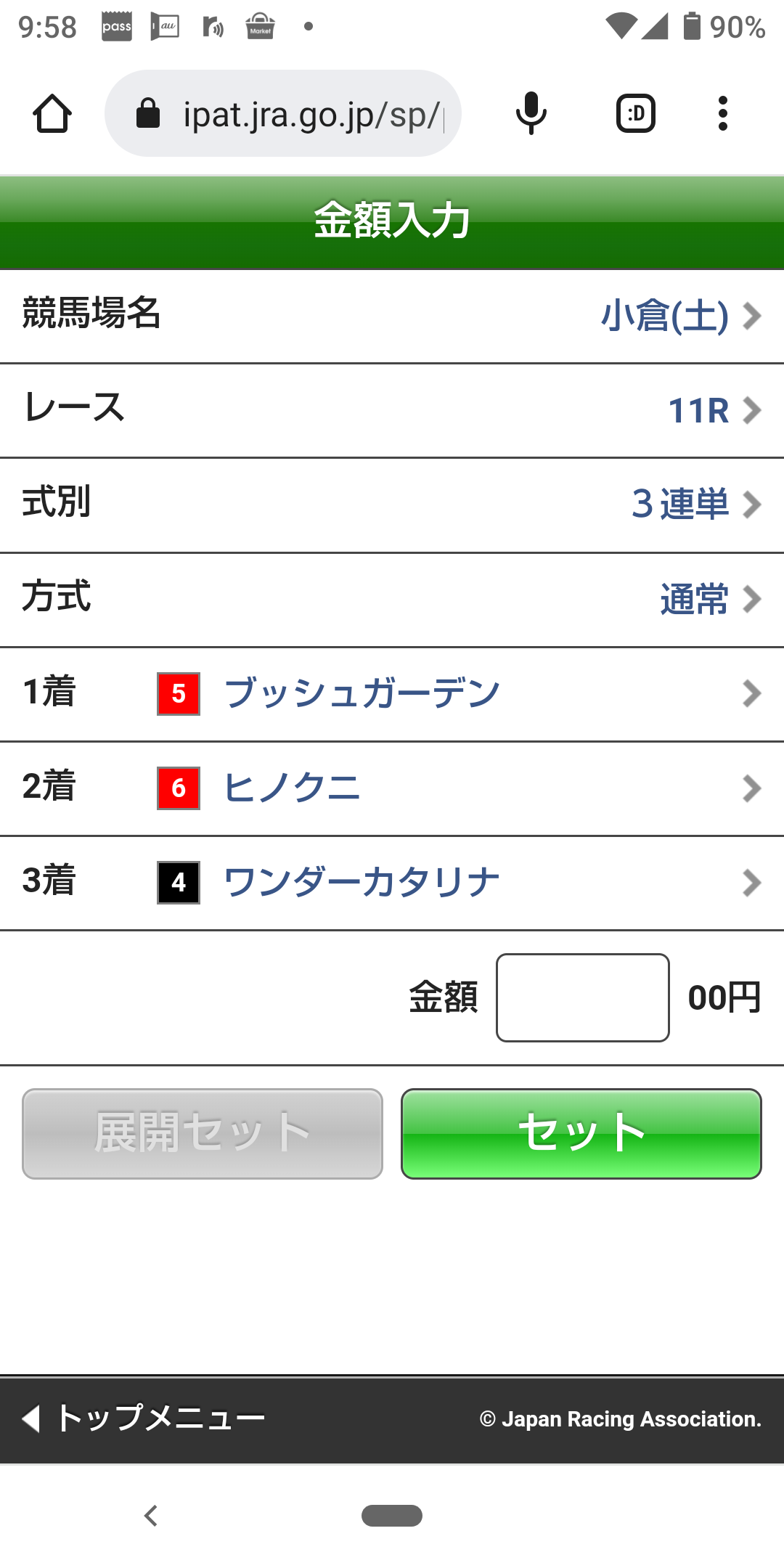
Task: Change bet type 3連単
Action: (x=694, y=505)
